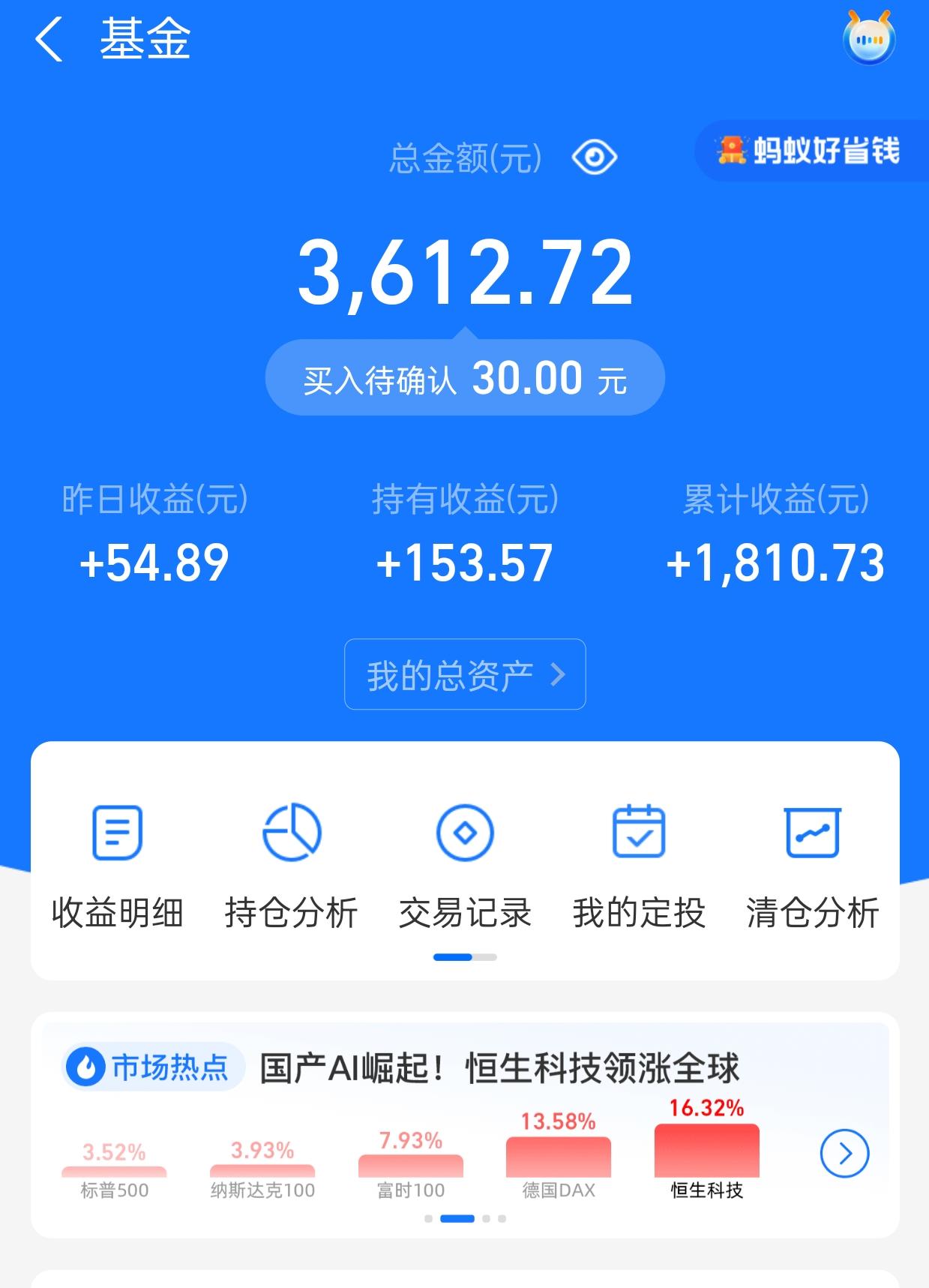The height and width of the screenshot is (1288, 929).
Task: Select the 清仓分析 chart icon
Action: pos(812,831)
